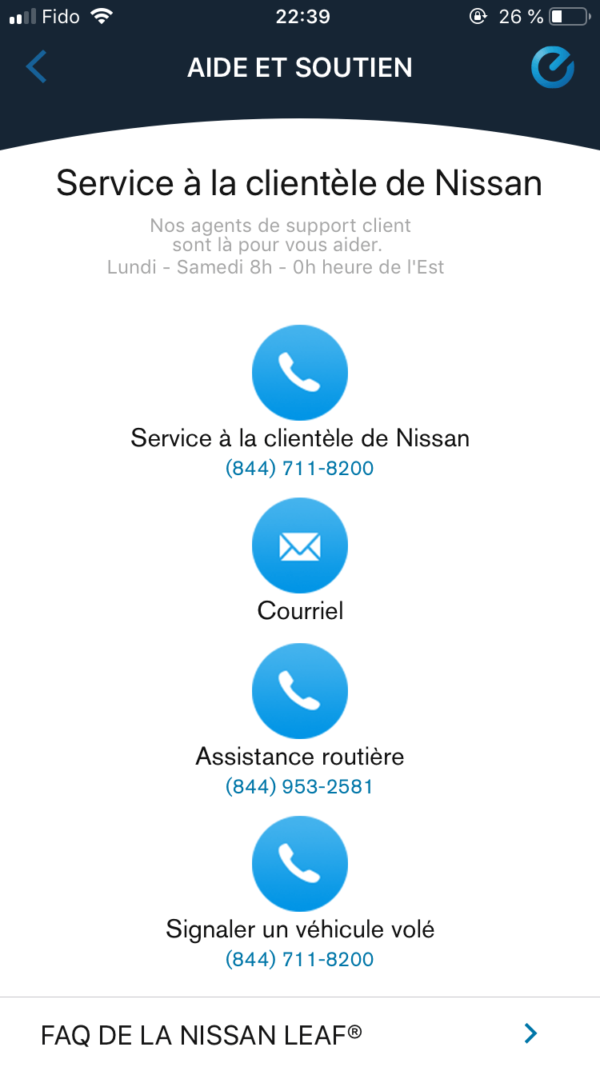
Task: Open the NissanConnect EV logo icon
Action: [552, 67]
